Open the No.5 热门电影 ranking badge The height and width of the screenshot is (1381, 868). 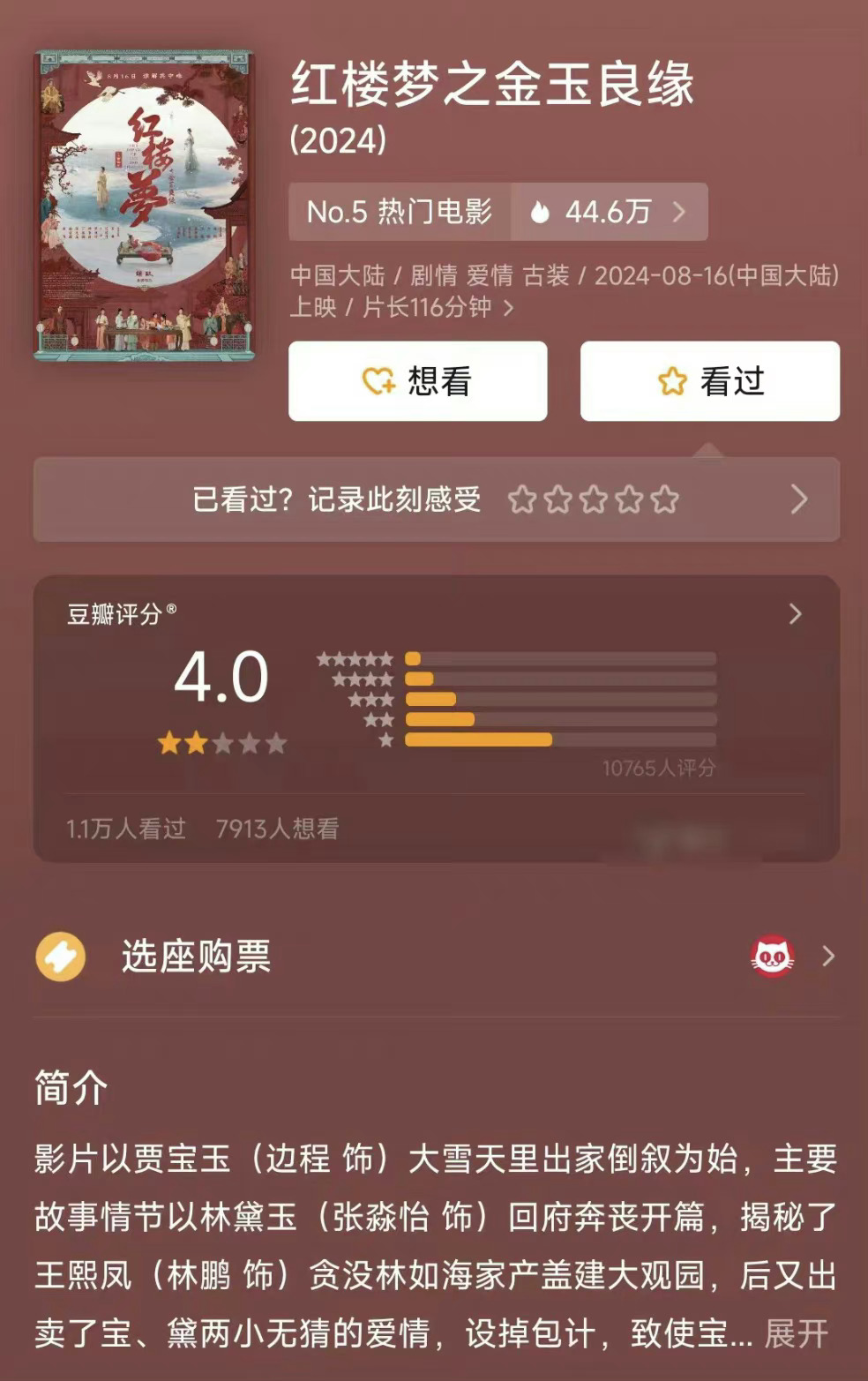point(400,211)
